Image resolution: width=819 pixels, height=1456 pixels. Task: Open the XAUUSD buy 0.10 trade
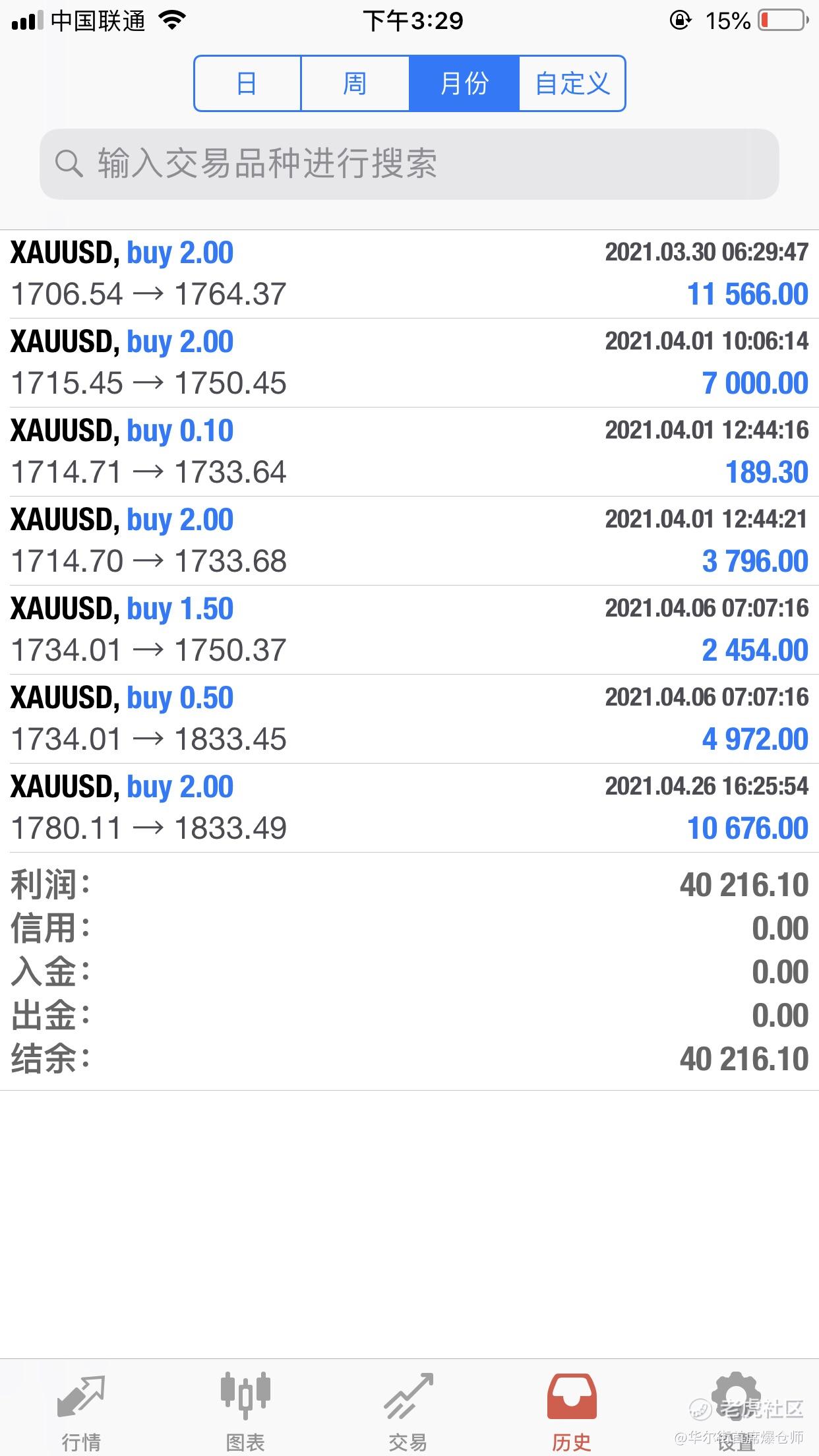coord(409,452)
